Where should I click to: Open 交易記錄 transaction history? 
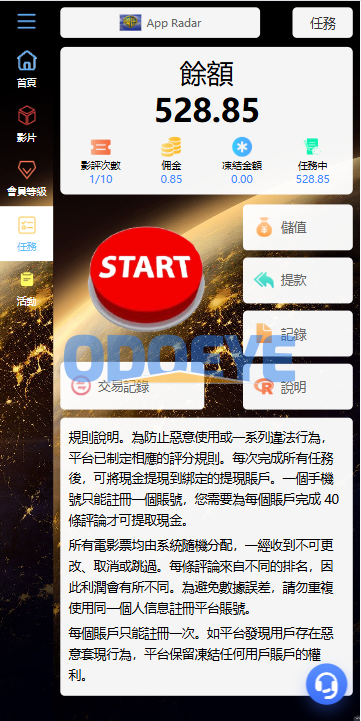(132, 387)
